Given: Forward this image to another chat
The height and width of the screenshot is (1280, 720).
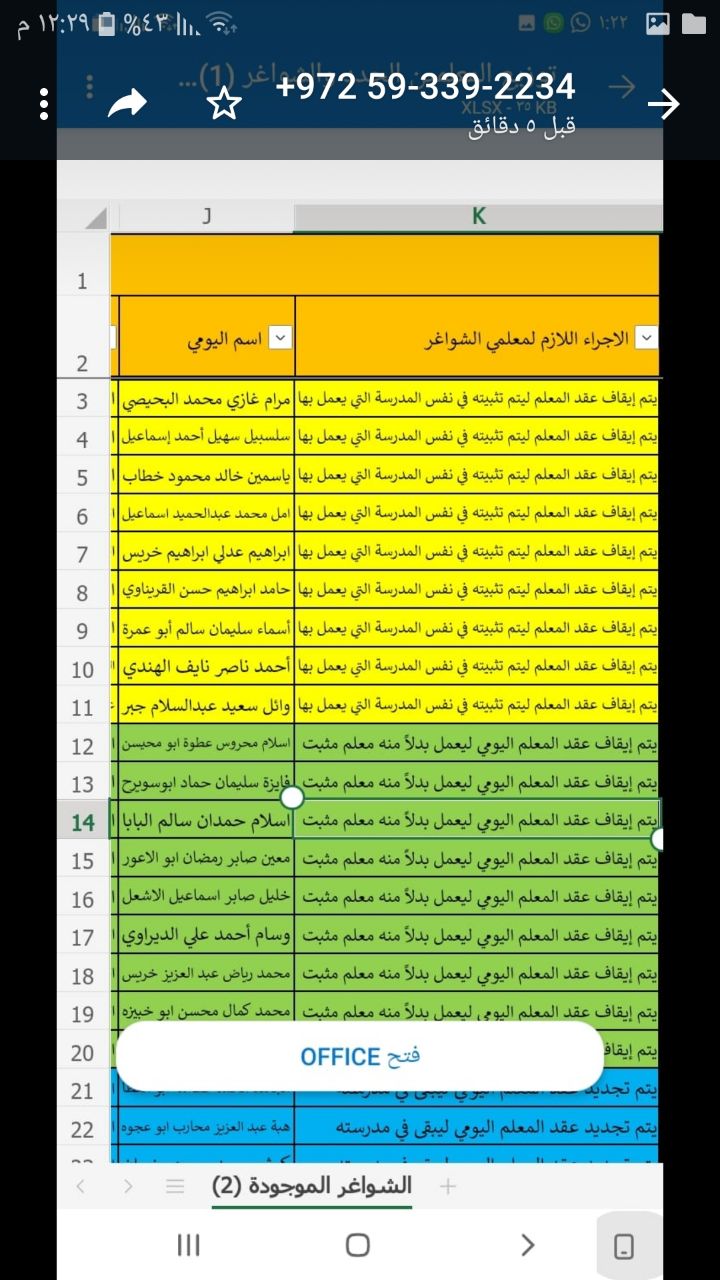Looking at the screenshot, I should point(127,103).
